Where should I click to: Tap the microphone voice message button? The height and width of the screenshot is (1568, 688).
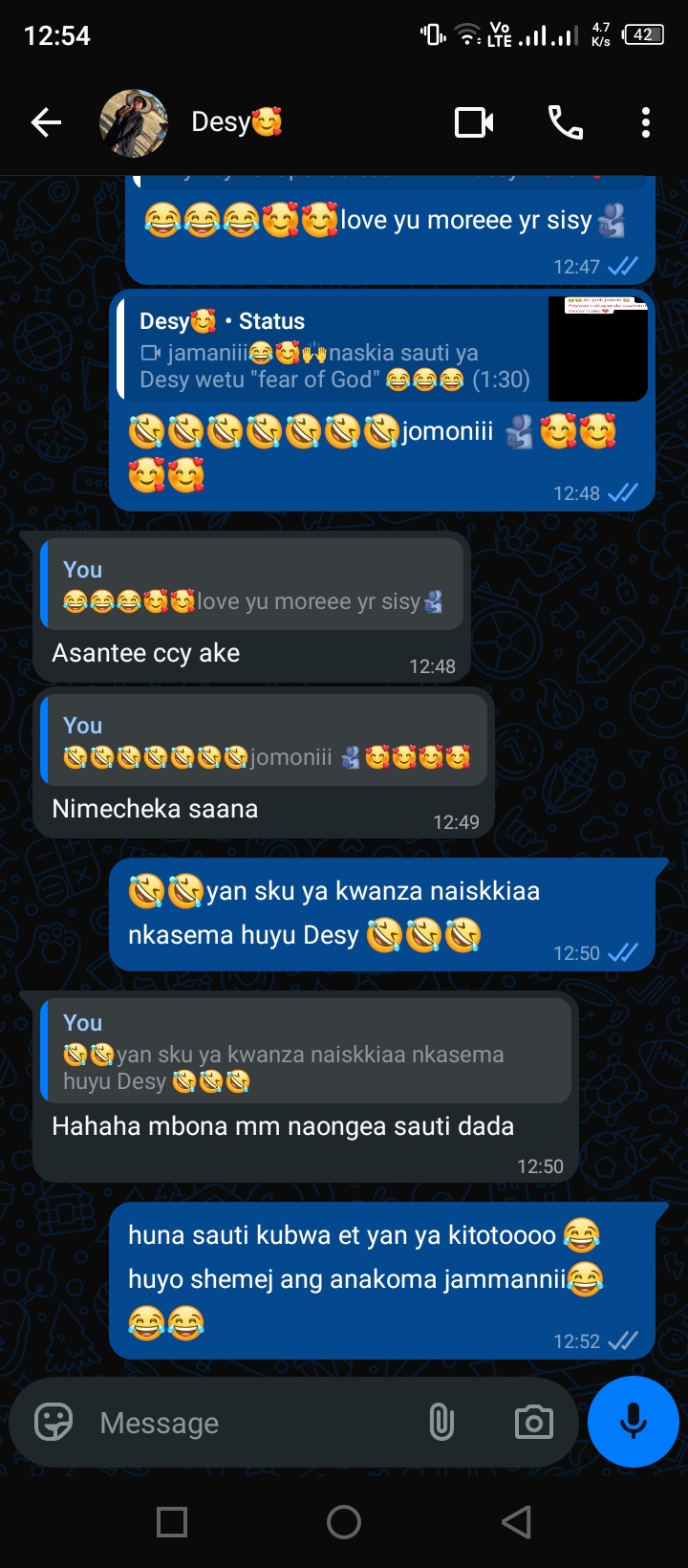(633, 1422)
